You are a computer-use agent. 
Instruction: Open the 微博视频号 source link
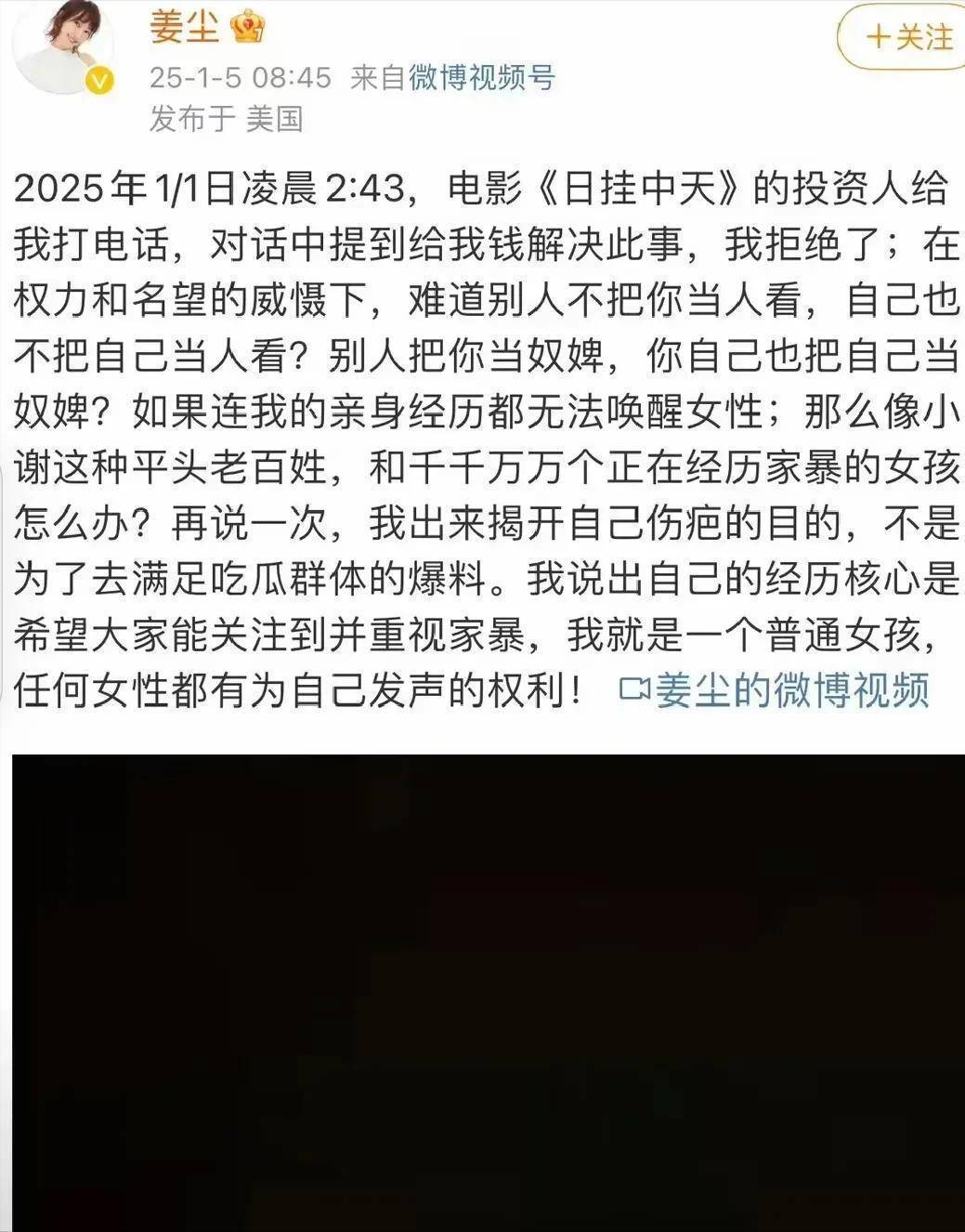[x=482, y=77]
